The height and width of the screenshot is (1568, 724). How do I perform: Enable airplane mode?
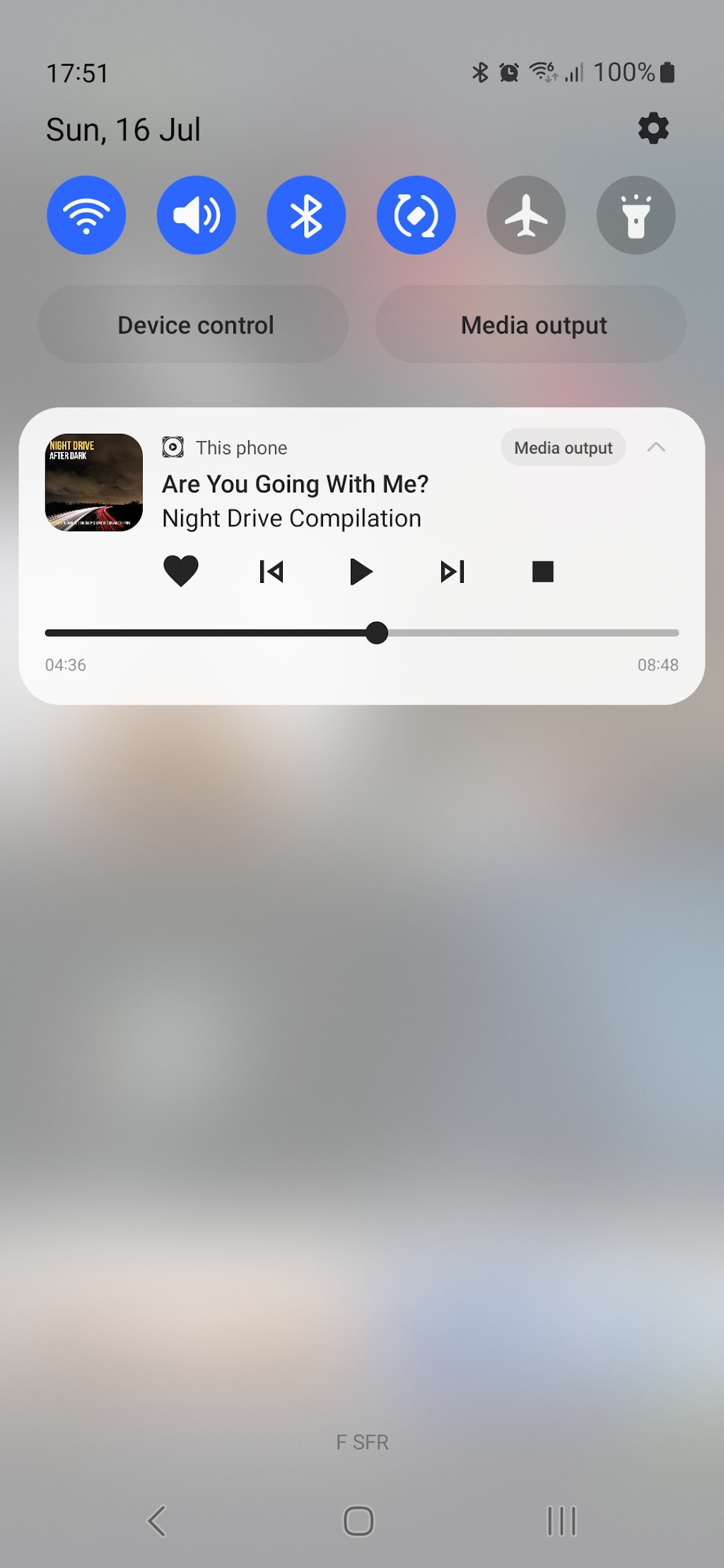526,215
